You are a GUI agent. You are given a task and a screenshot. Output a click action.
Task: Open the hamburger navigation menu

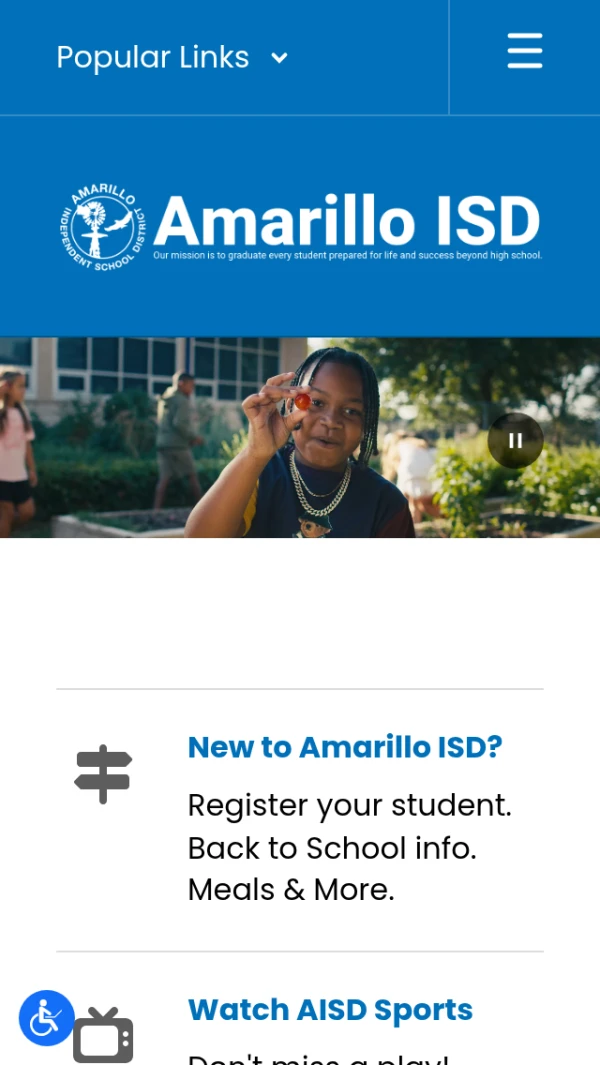coord(524,52)
